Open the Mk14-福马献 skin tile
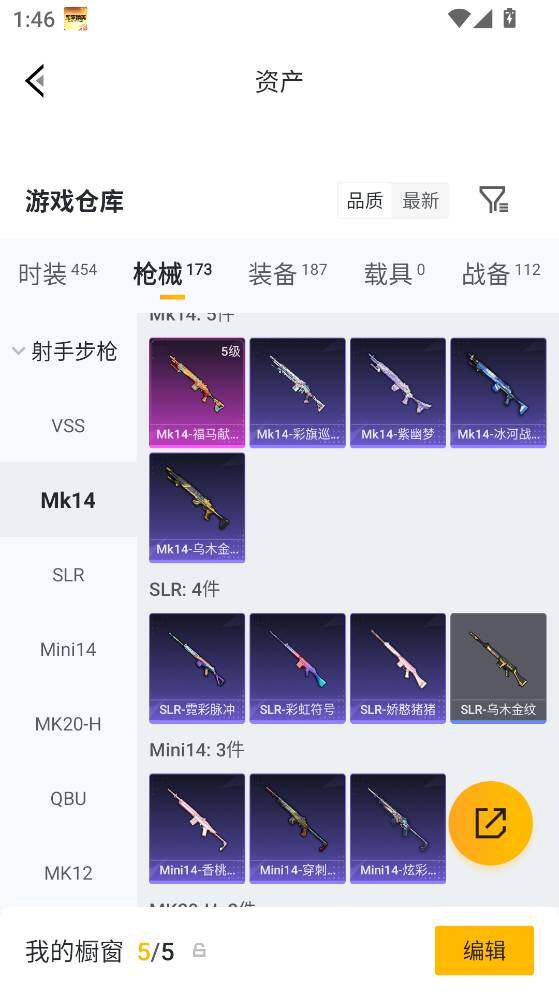The height and width of the screenshot is (994, 559). (197, 393)
